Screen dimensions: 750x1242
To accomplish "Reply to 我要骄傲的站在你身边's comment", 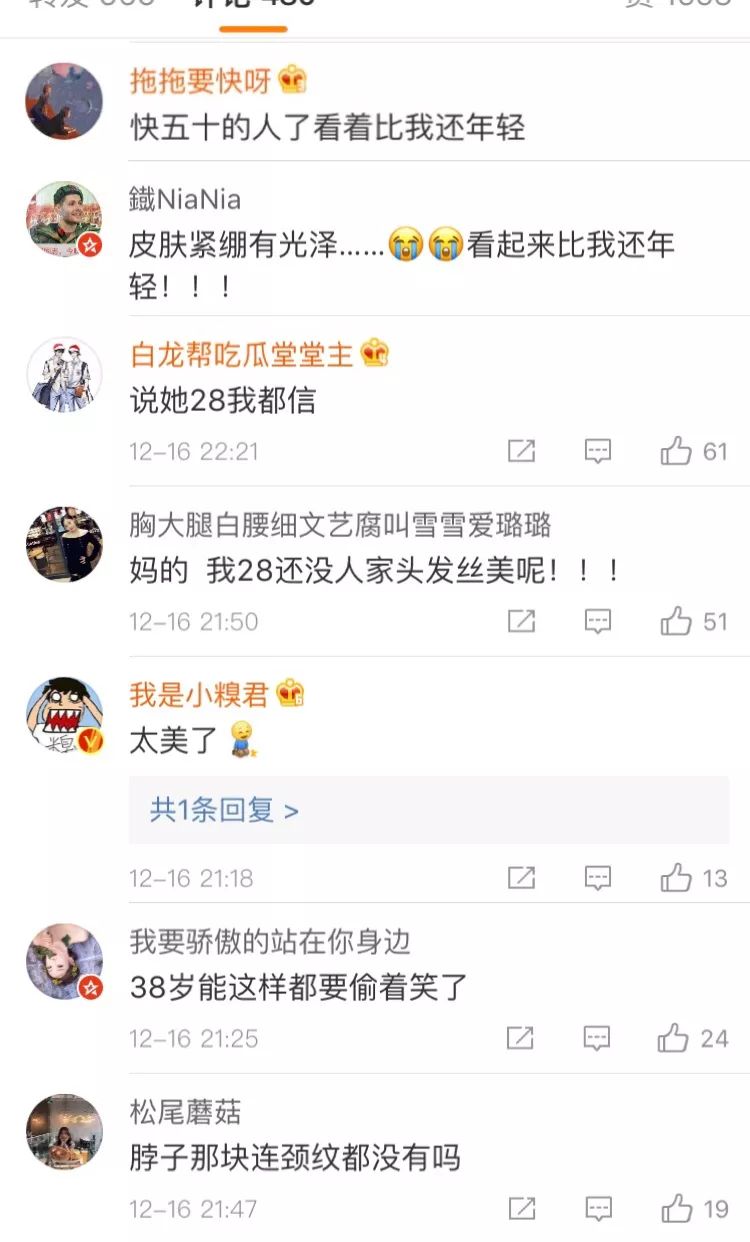I will 598,1039.
